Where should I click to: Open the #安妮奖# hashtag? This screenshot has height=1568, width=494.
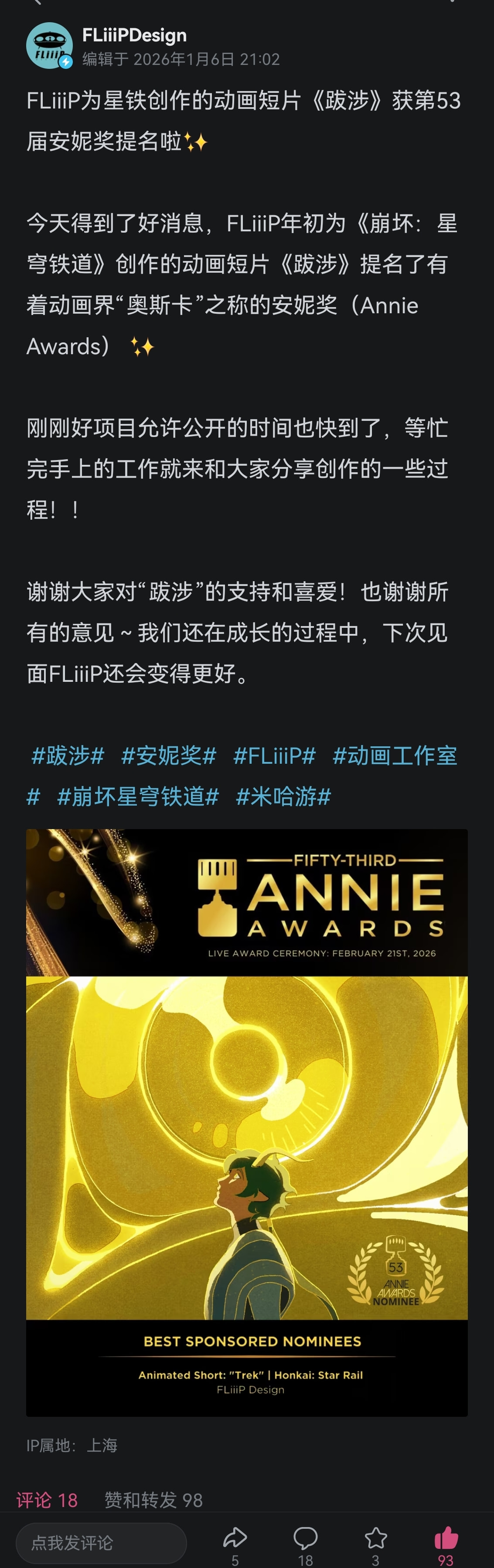pos(169,755)
